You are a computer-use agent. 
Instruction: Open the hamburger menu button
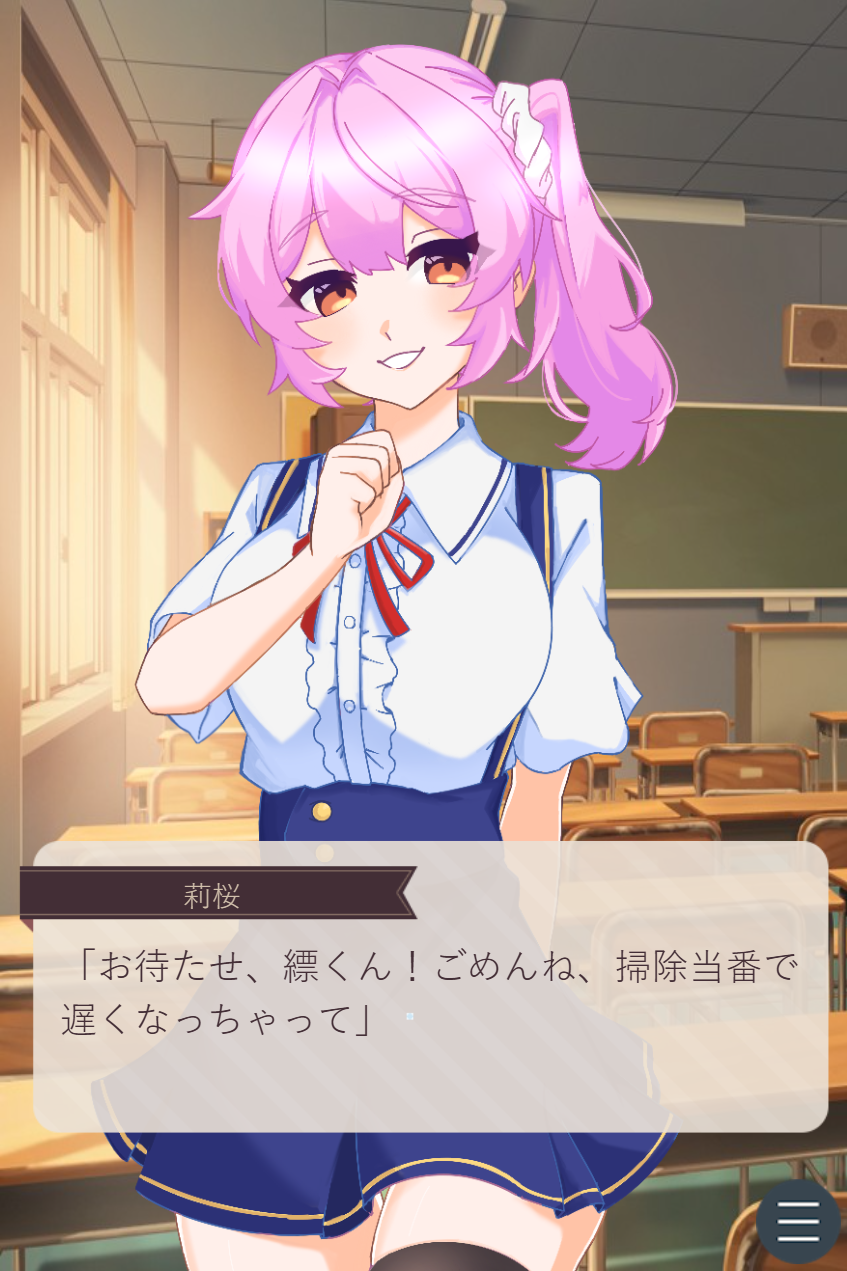798,1221
